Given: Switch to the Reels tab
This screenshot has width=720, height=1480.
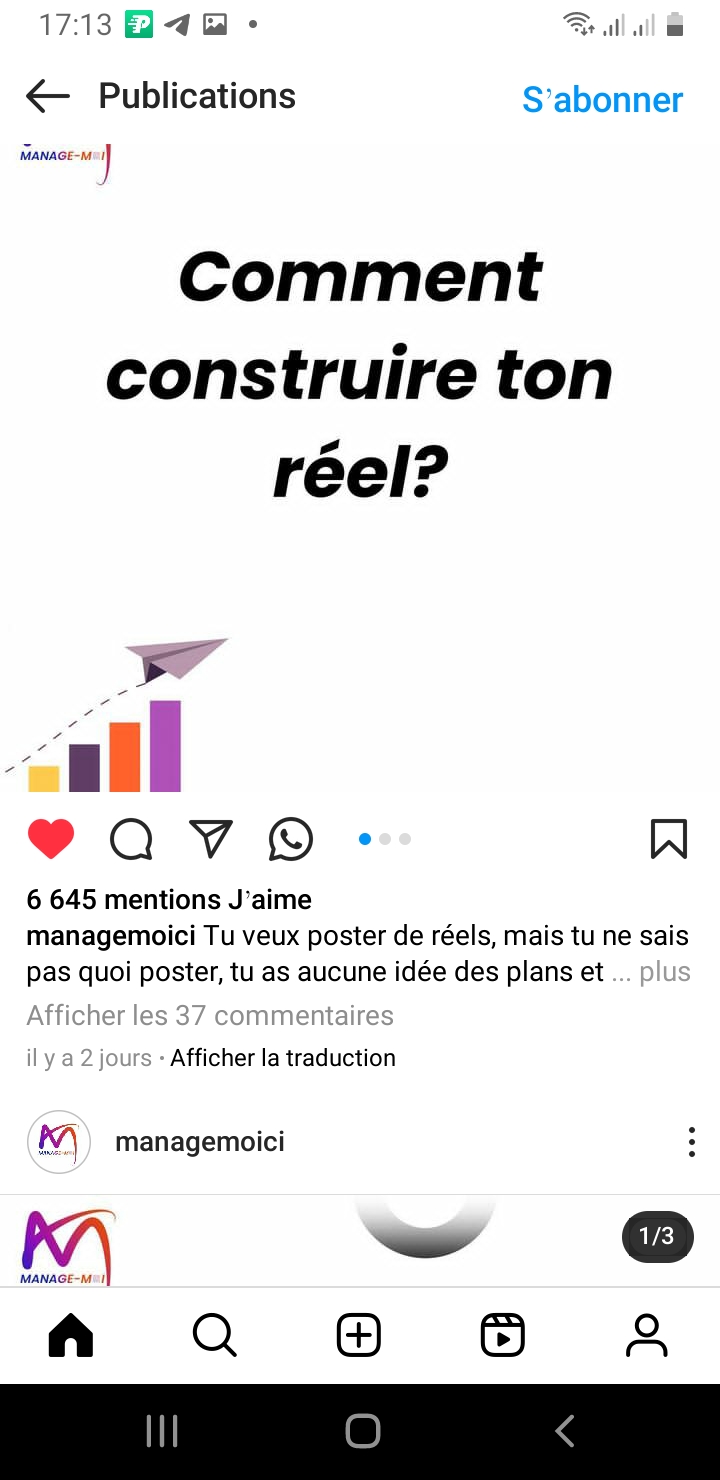Looking at the screenshot, I should tap(502, 1335).
